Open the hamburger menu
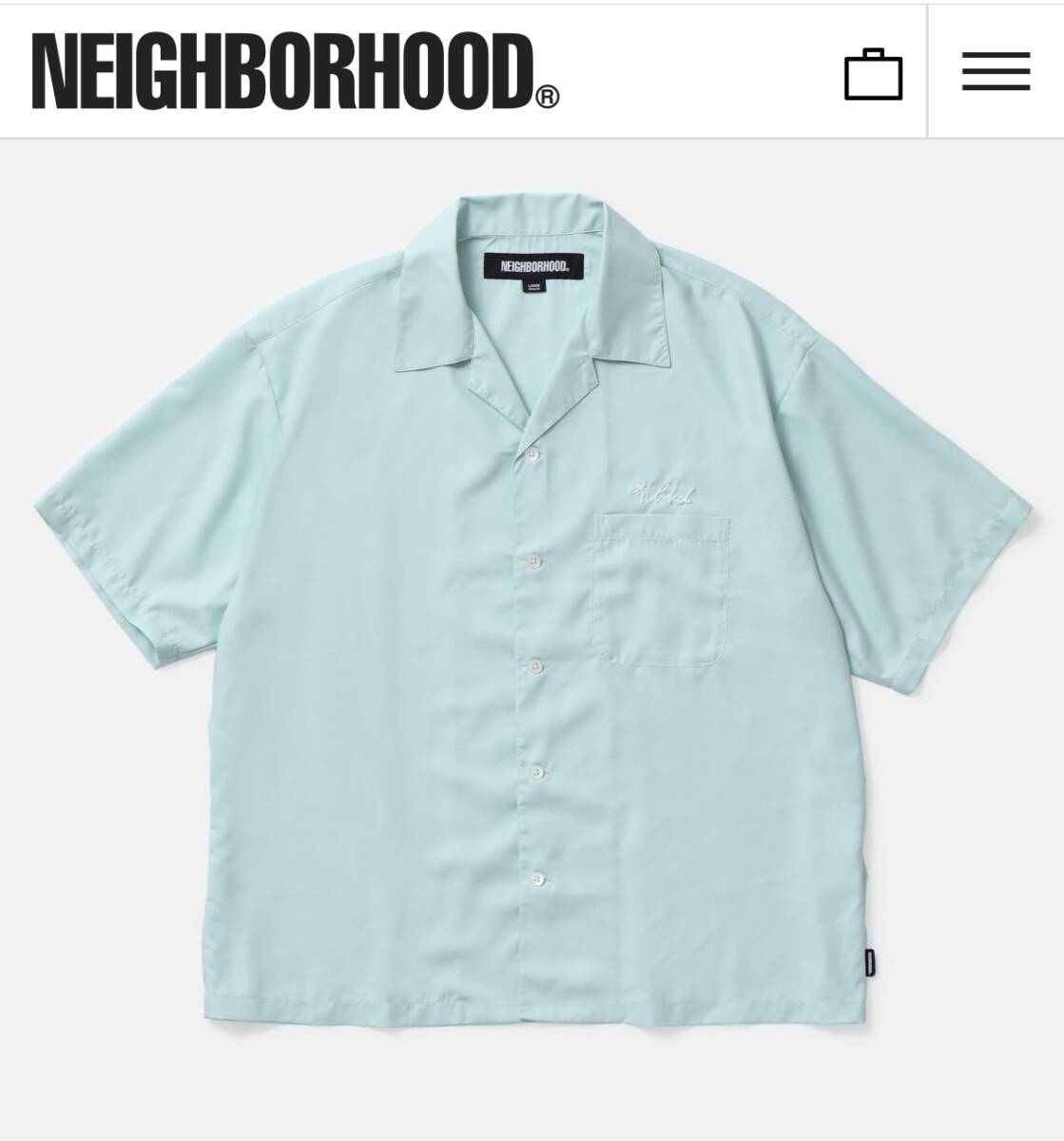 point(996,72)
